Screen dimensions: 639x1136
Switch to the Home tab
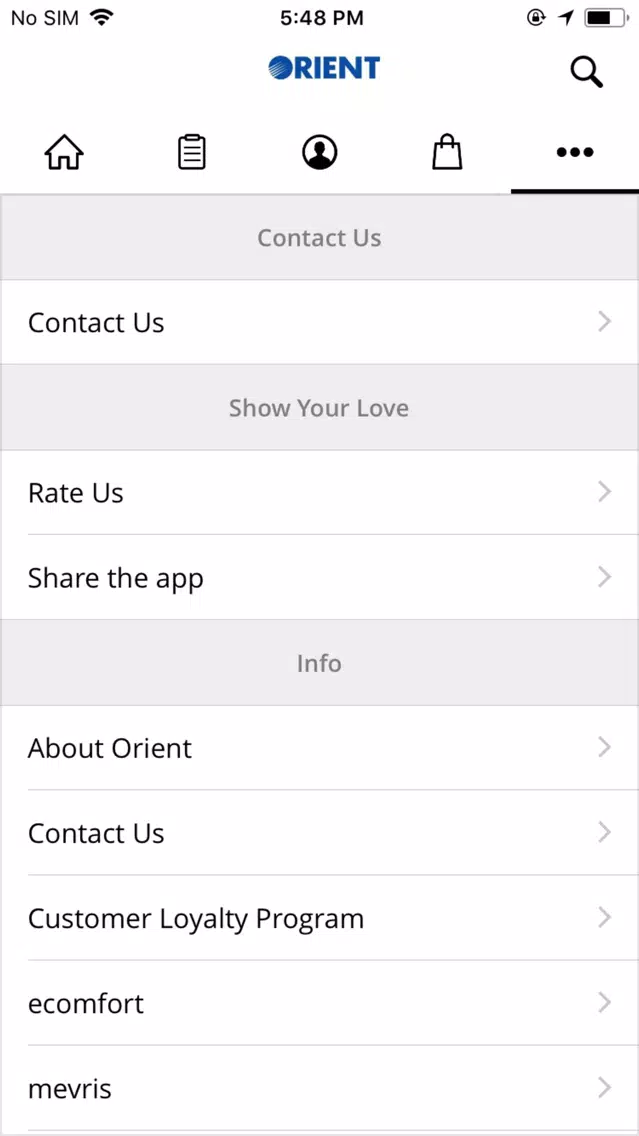(x=64, y=153)
